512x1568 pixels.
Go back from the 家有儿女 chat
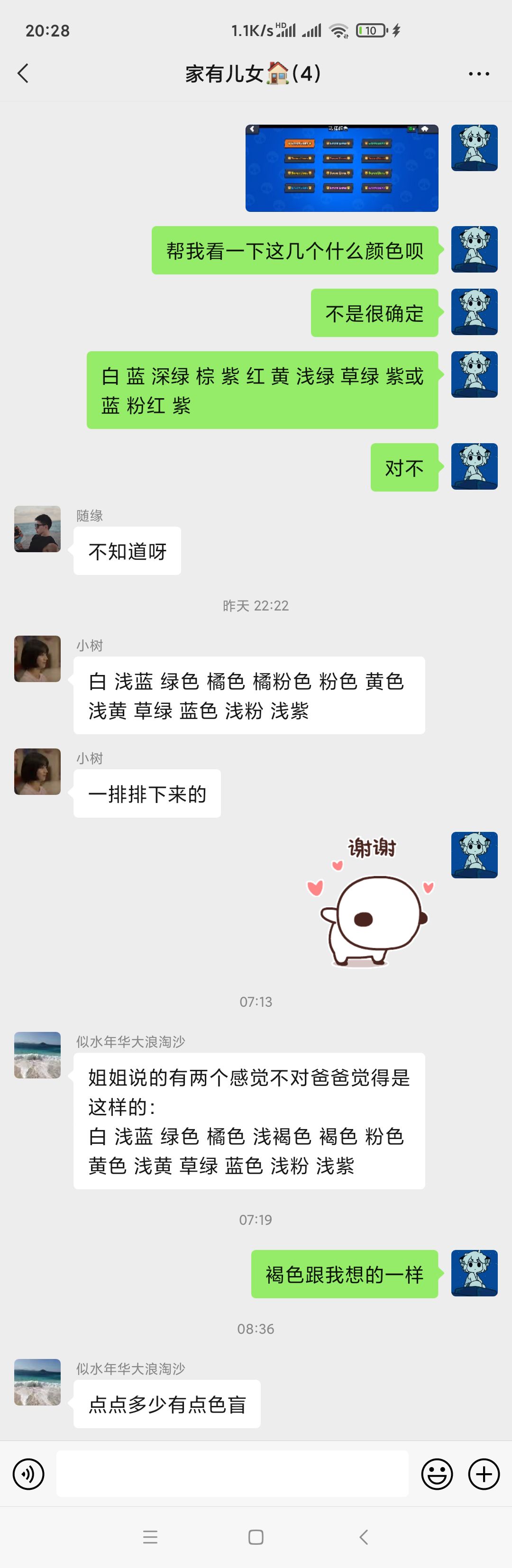[x=23, y=73]
